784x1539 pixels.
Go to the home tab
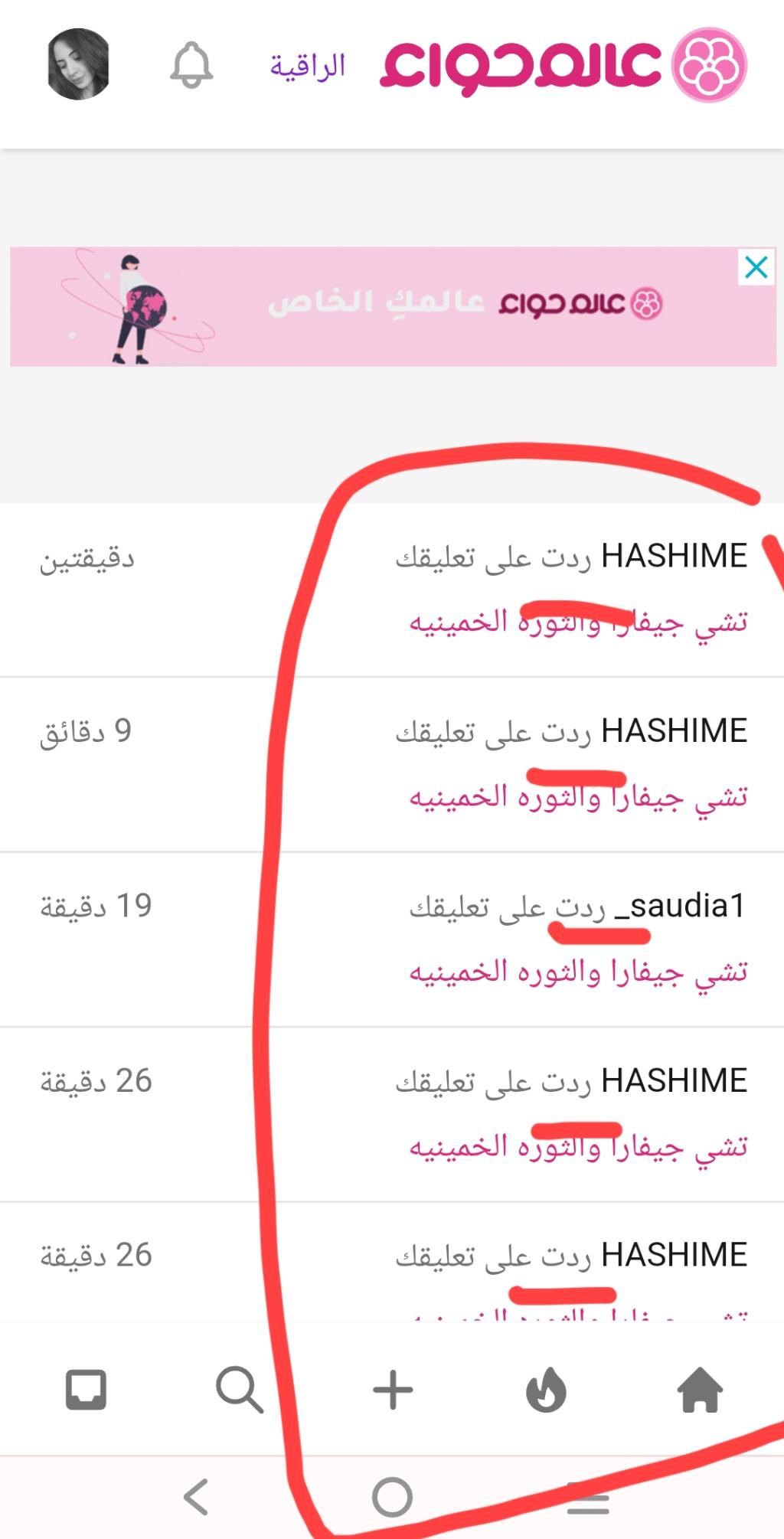tap(700, 1390)
